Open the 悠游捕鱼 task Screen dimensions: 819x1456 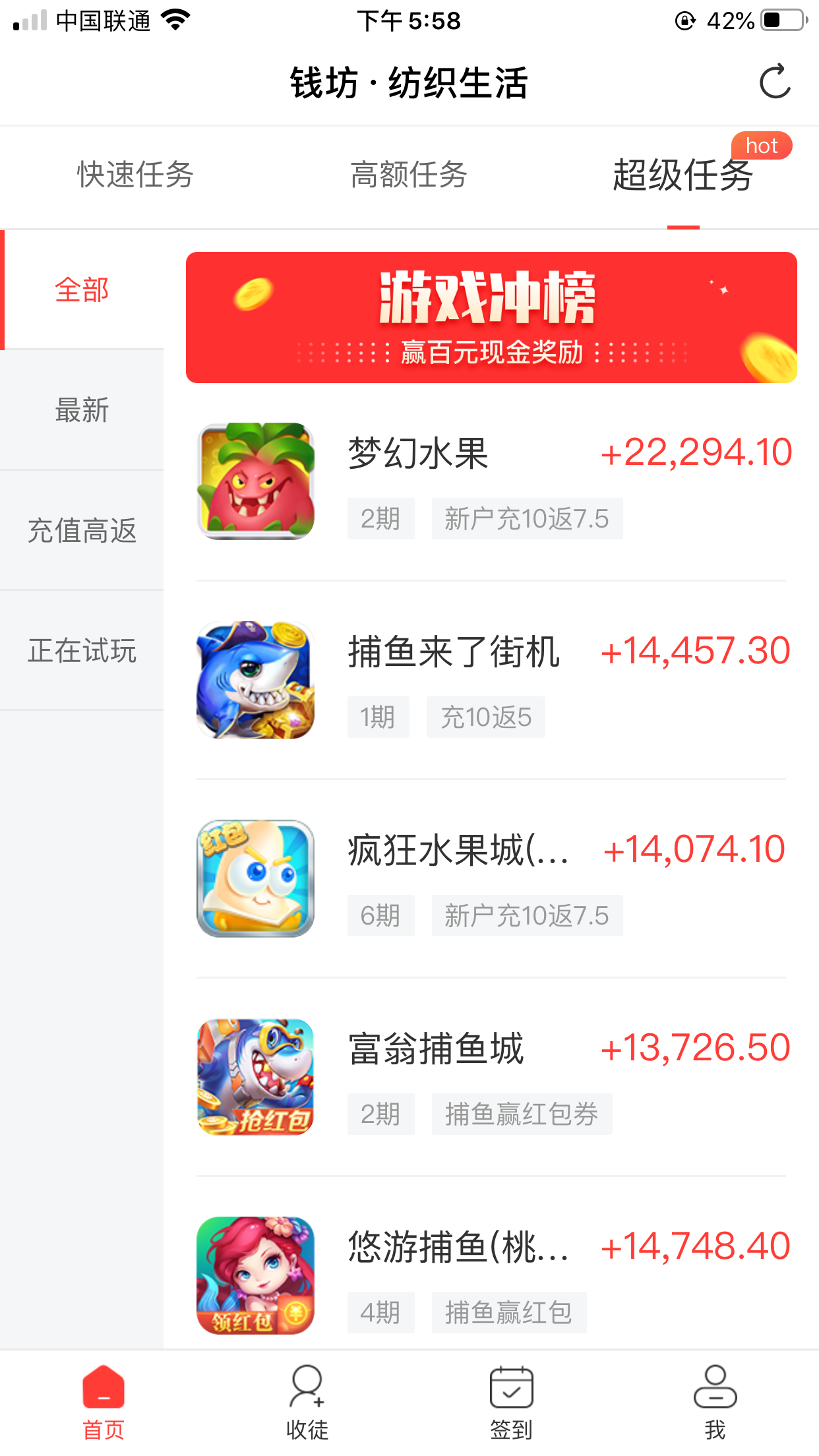pos(491,1275)
